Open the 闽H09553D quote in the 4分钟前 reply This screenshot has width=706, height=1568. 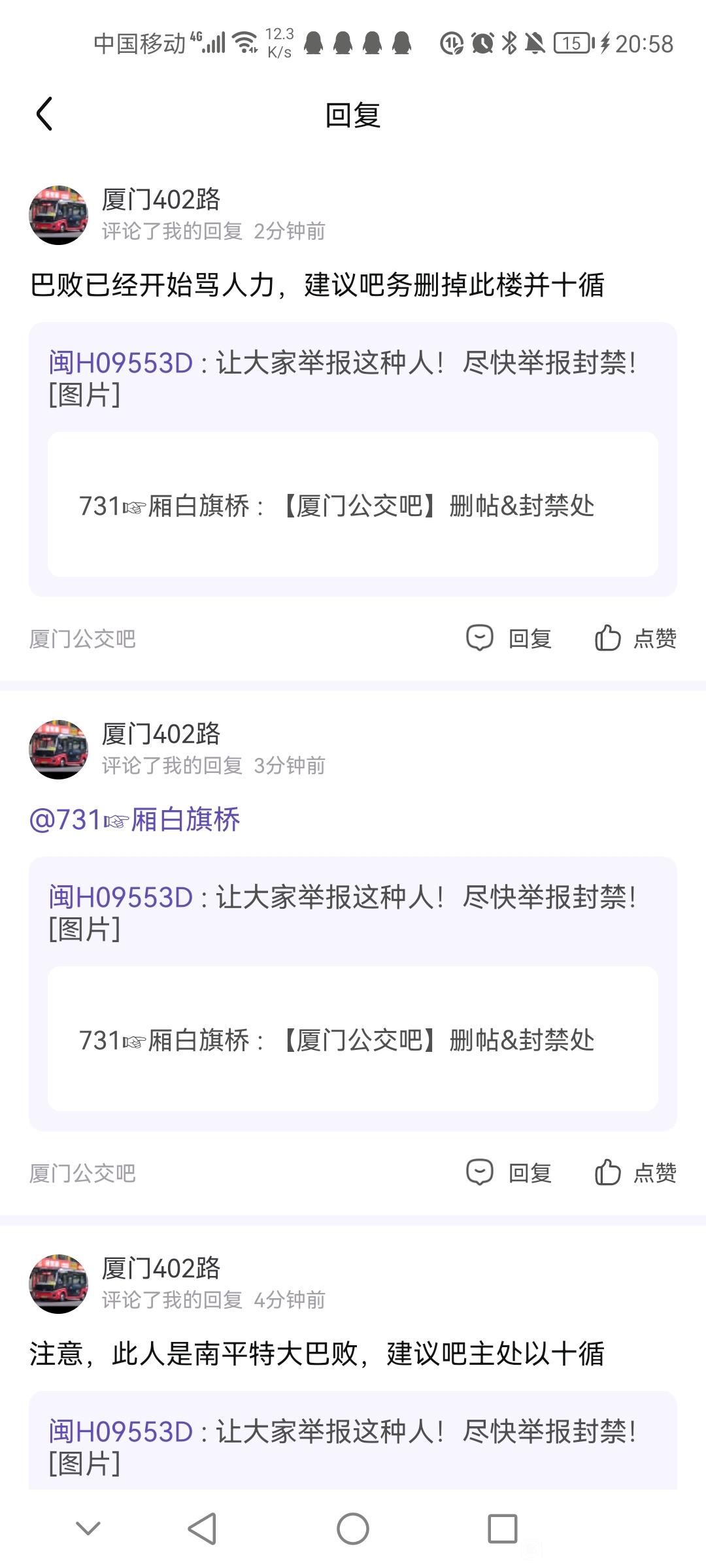(x=343, y=1445)
